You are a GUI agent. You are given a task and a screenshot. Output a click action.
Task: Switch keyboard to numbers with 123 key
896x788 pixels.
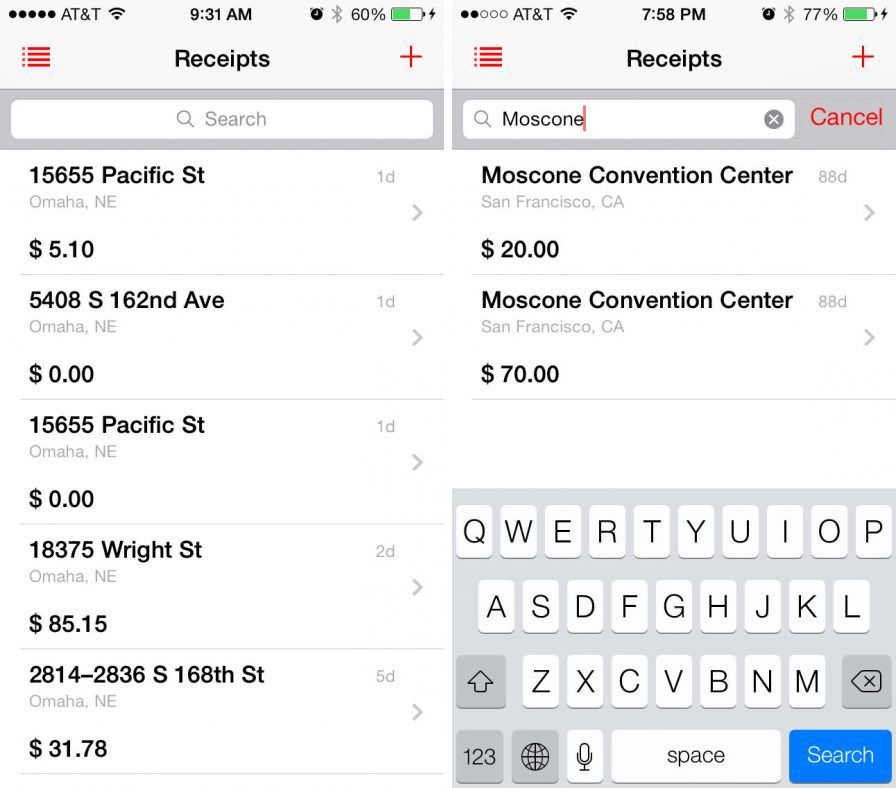pyautogui.click(x=479, y=756)
